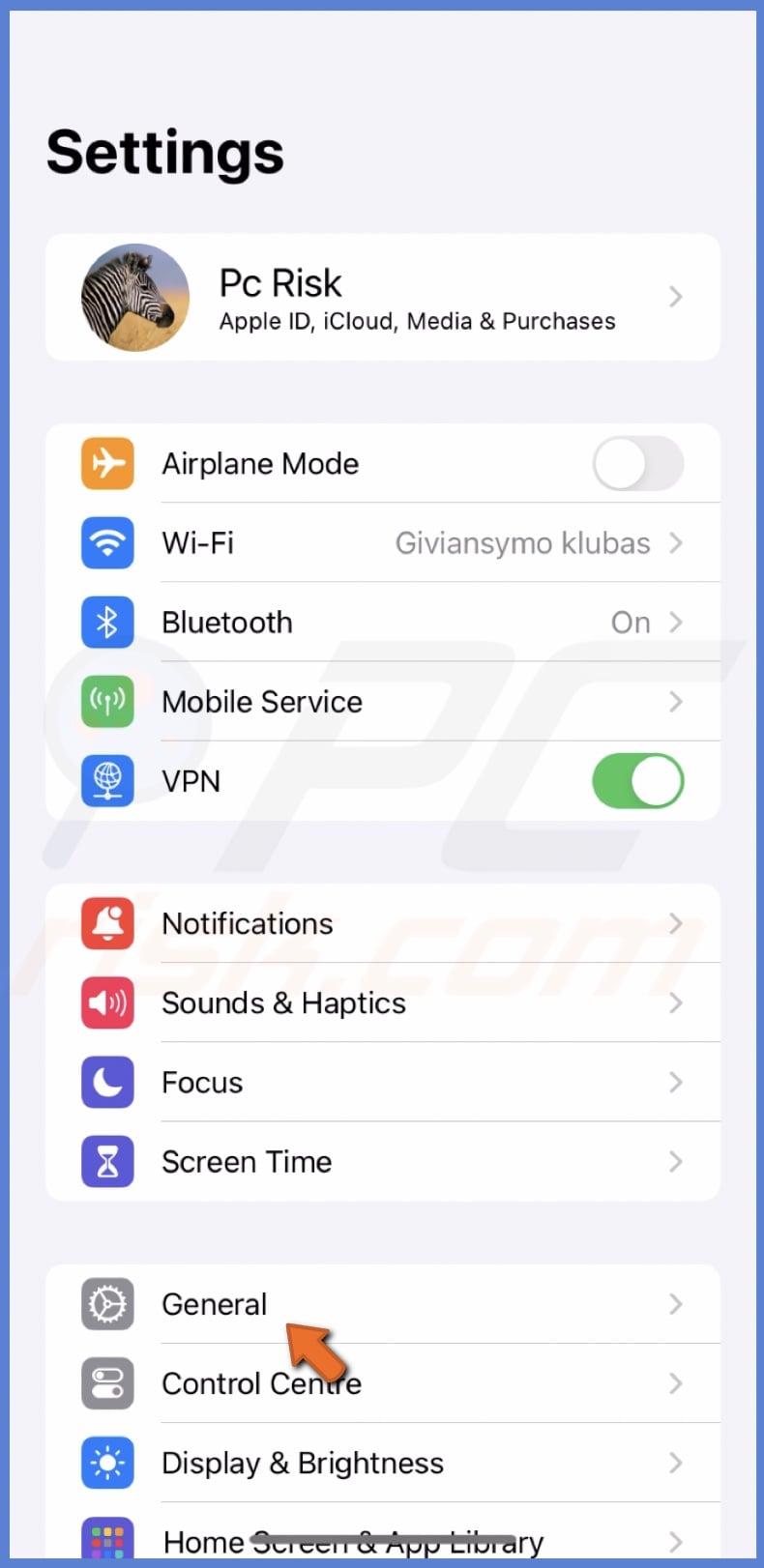Tap the Bluetooth icon
Image resolution: width=764 pixels, height=1568 pixels.
click(107, 623)
